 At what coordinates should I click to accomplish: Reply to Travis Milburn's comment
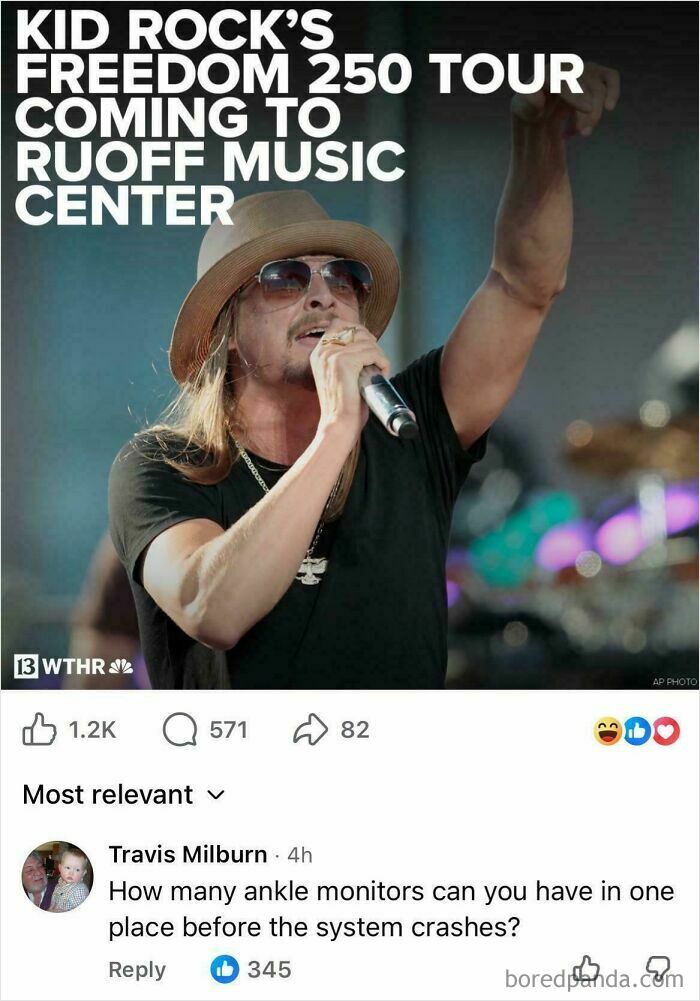coord(137,969)
